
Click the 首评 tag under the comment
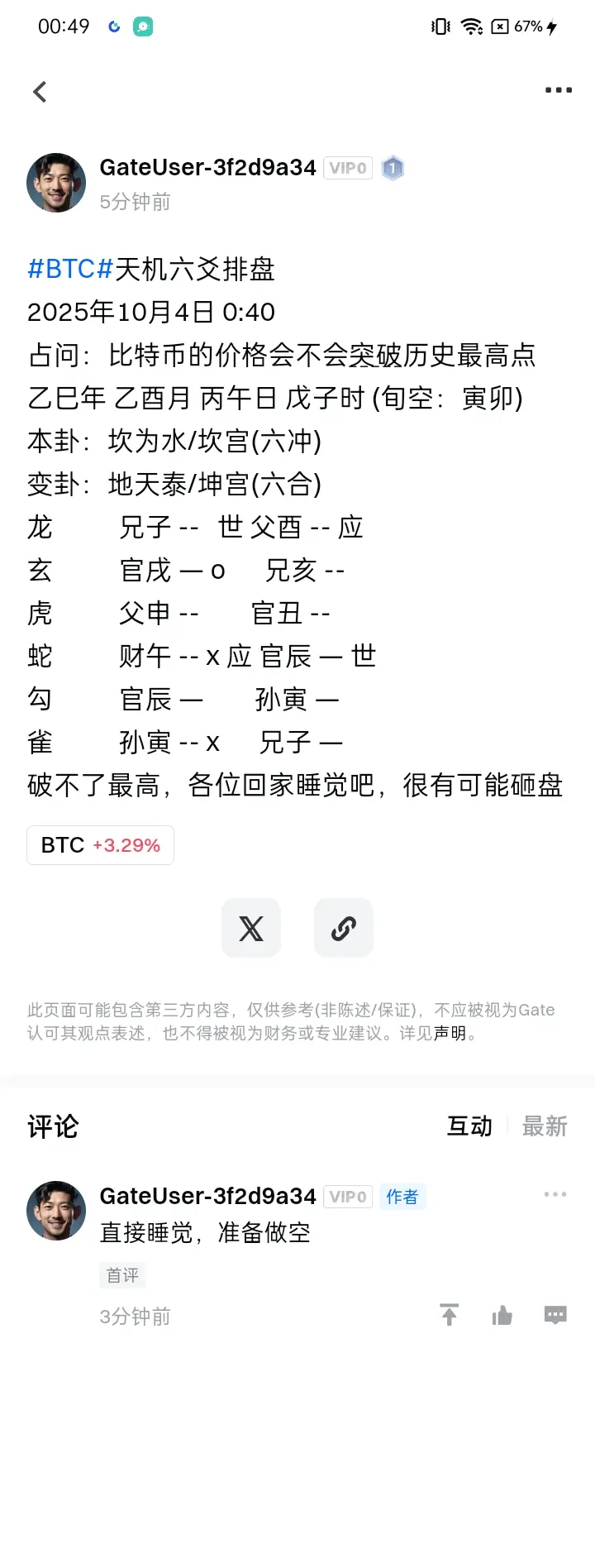coord(122,1275)
